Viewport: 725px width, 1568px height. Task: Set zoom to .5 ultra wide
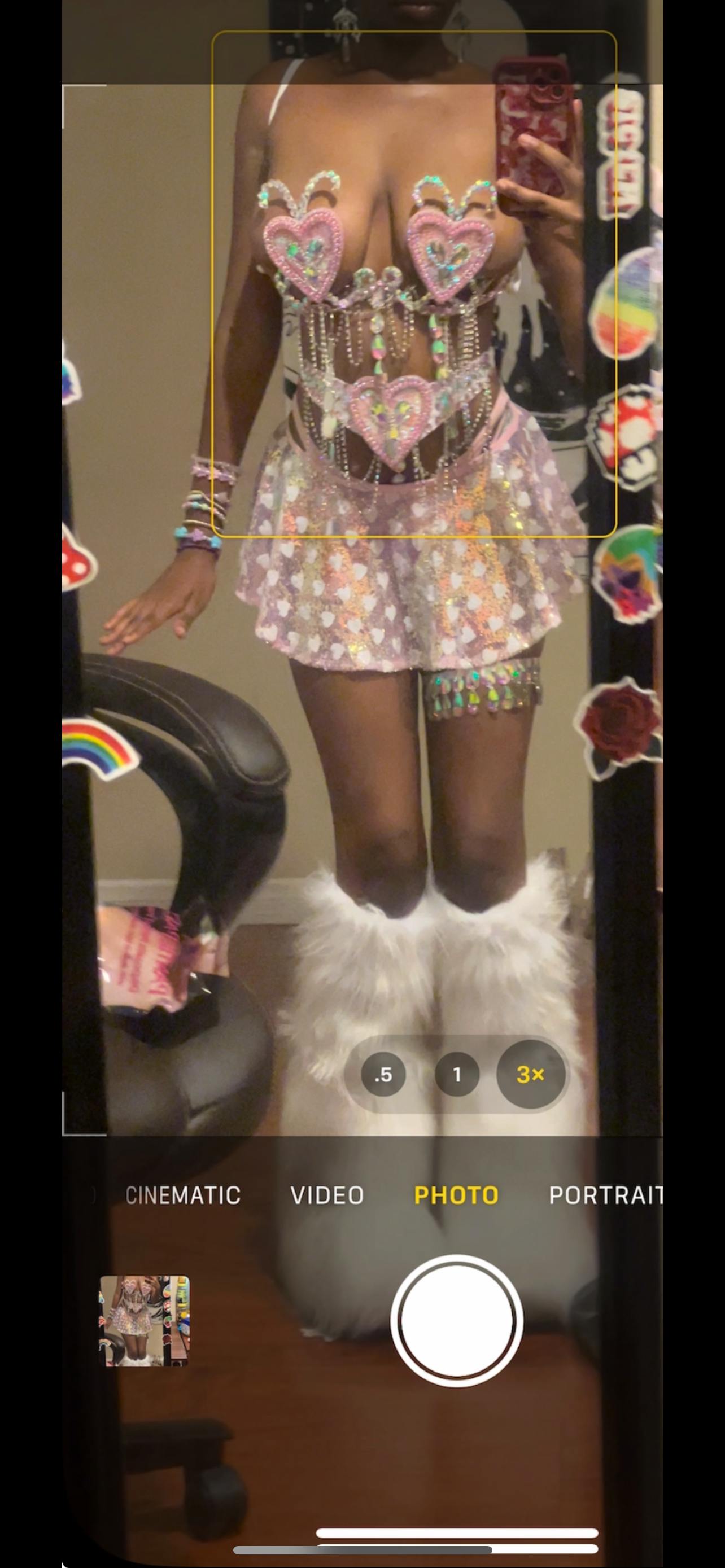click(x=383, y=1074)
